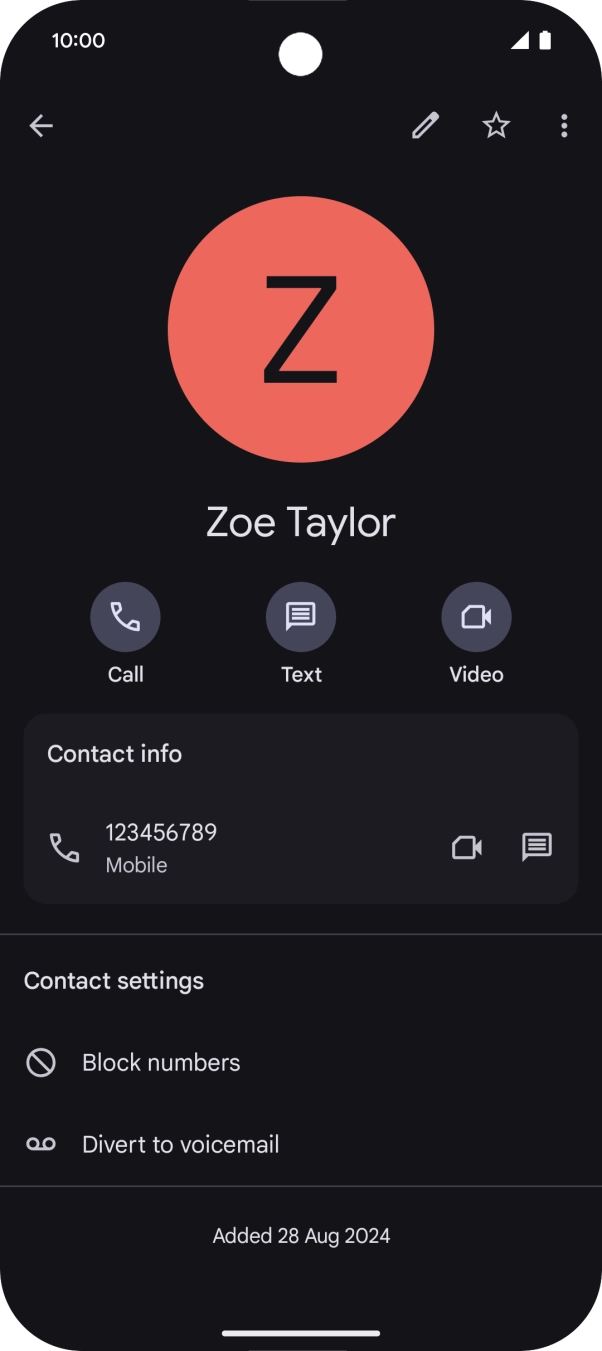The width and height of the screenshot is (602, 1351).
Task: Call Zoe Taylor using the Call button
Action: [125, 617]
